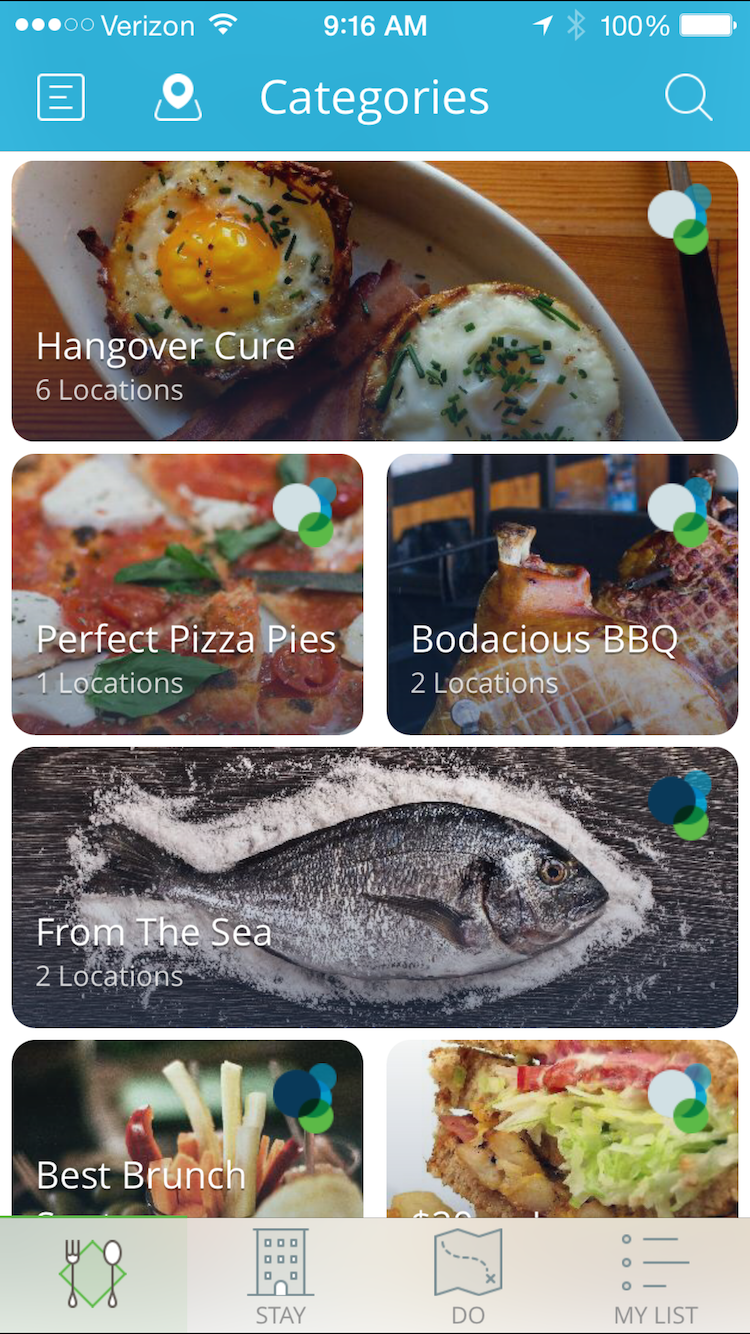
Task: View the Perfect Pizza Pies category
Action: (187, 594)
